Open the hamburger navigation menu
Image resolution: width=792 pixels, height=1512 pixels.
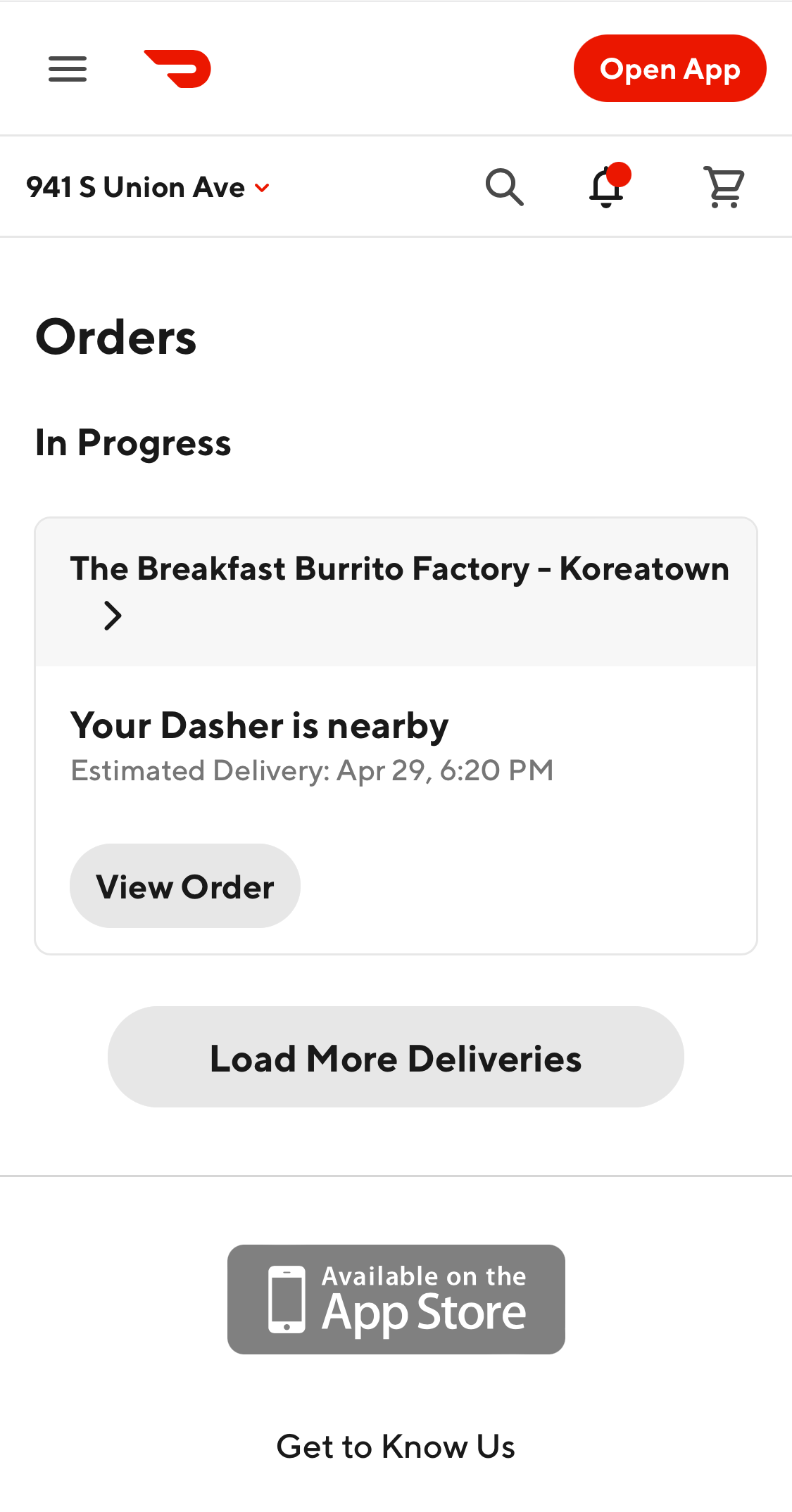[x=67, y=68]
